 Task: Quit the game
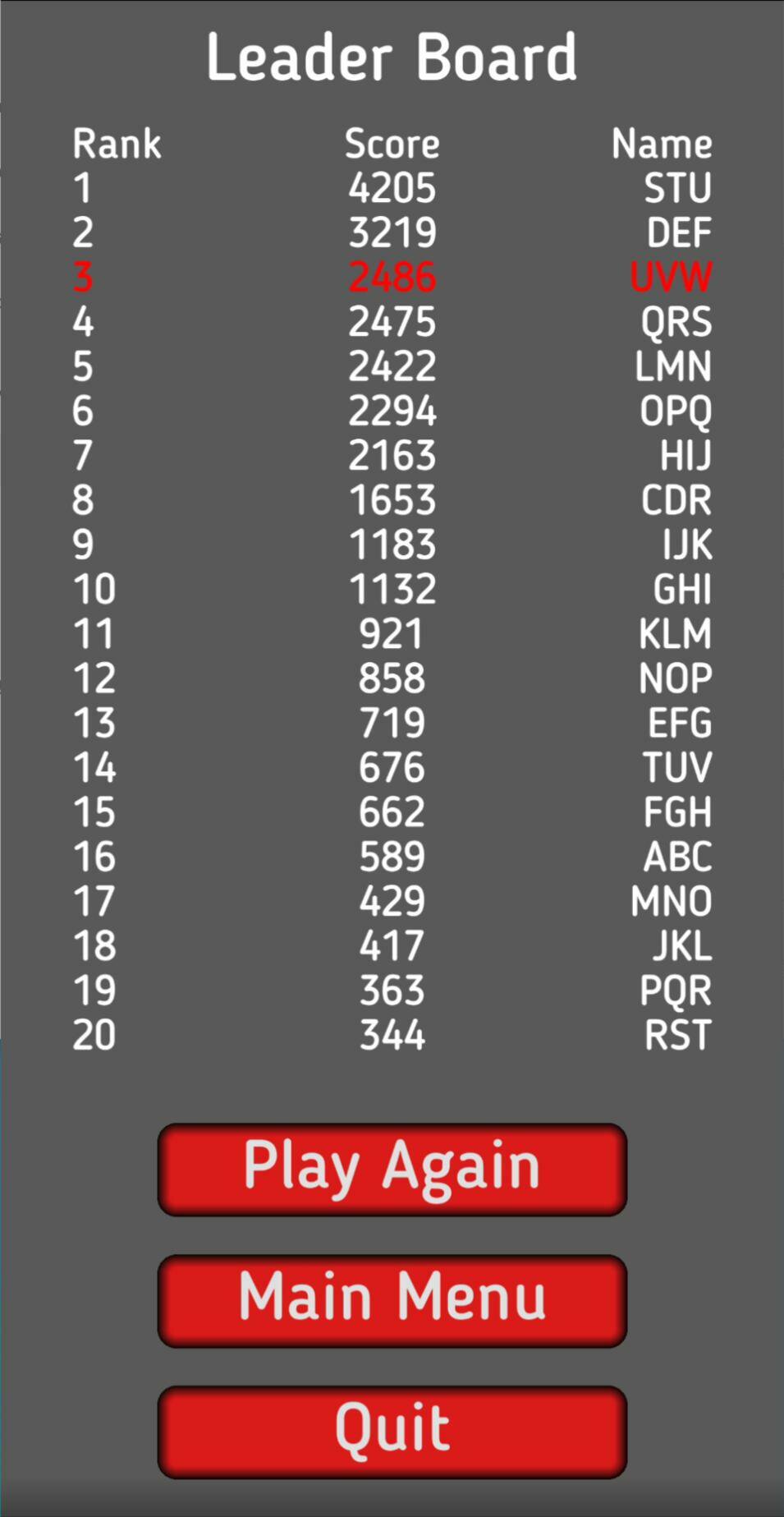392,1432
